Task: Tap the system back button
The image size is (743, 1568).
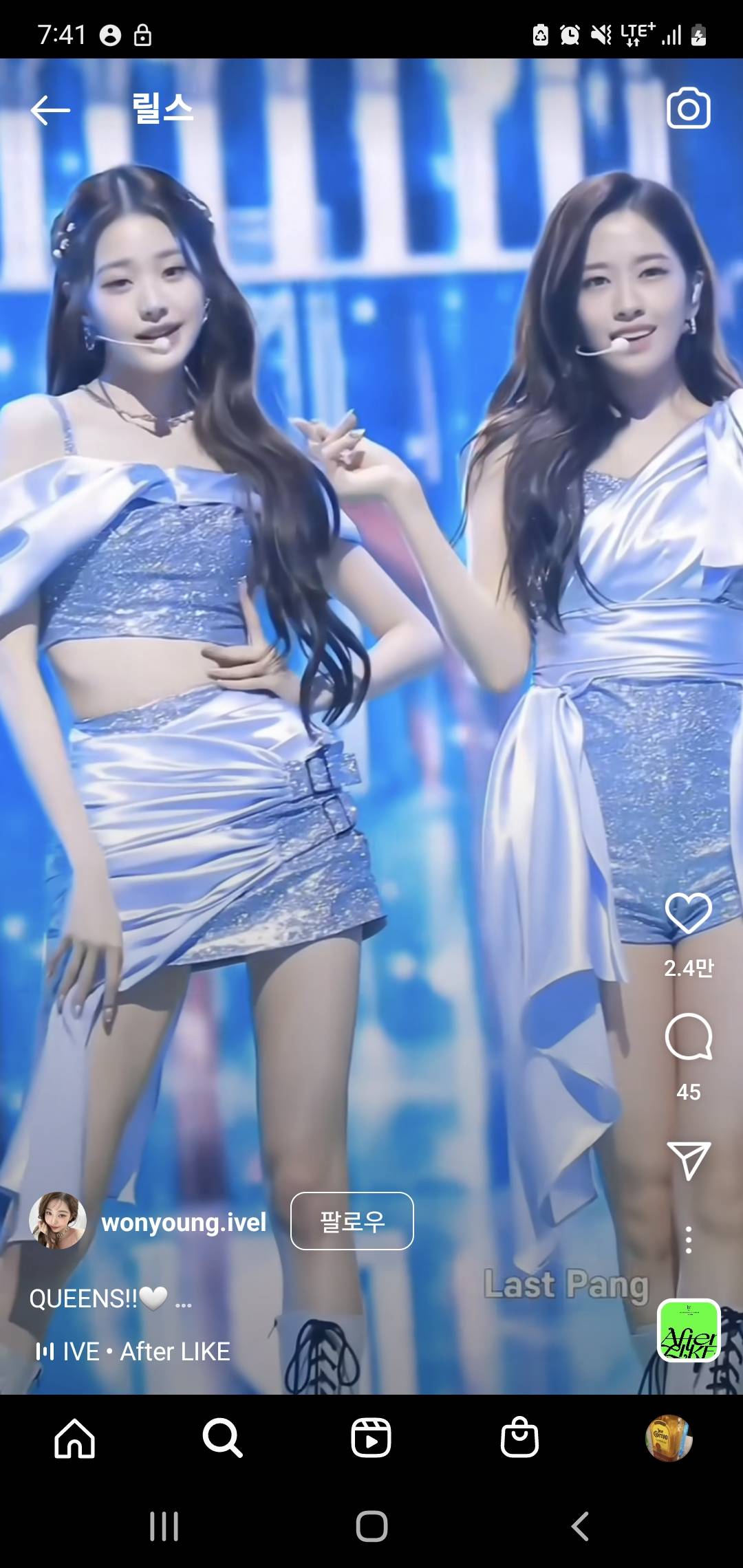Action: 580,1526
